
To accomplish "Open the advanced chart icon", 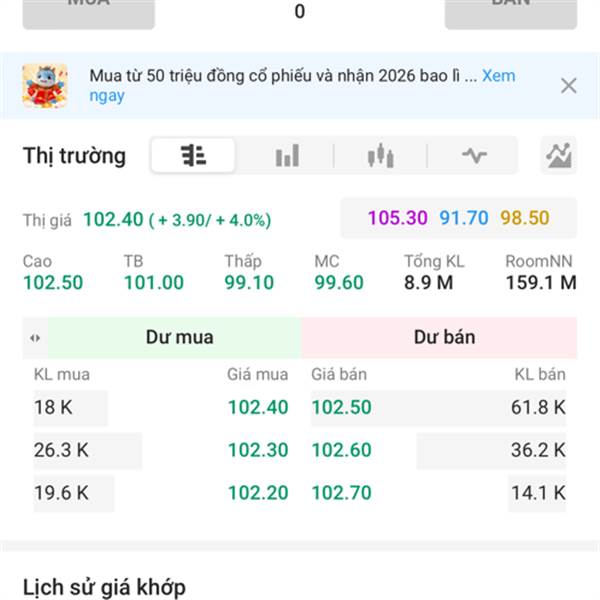I will pyautogui.click(x=558, y=155).
